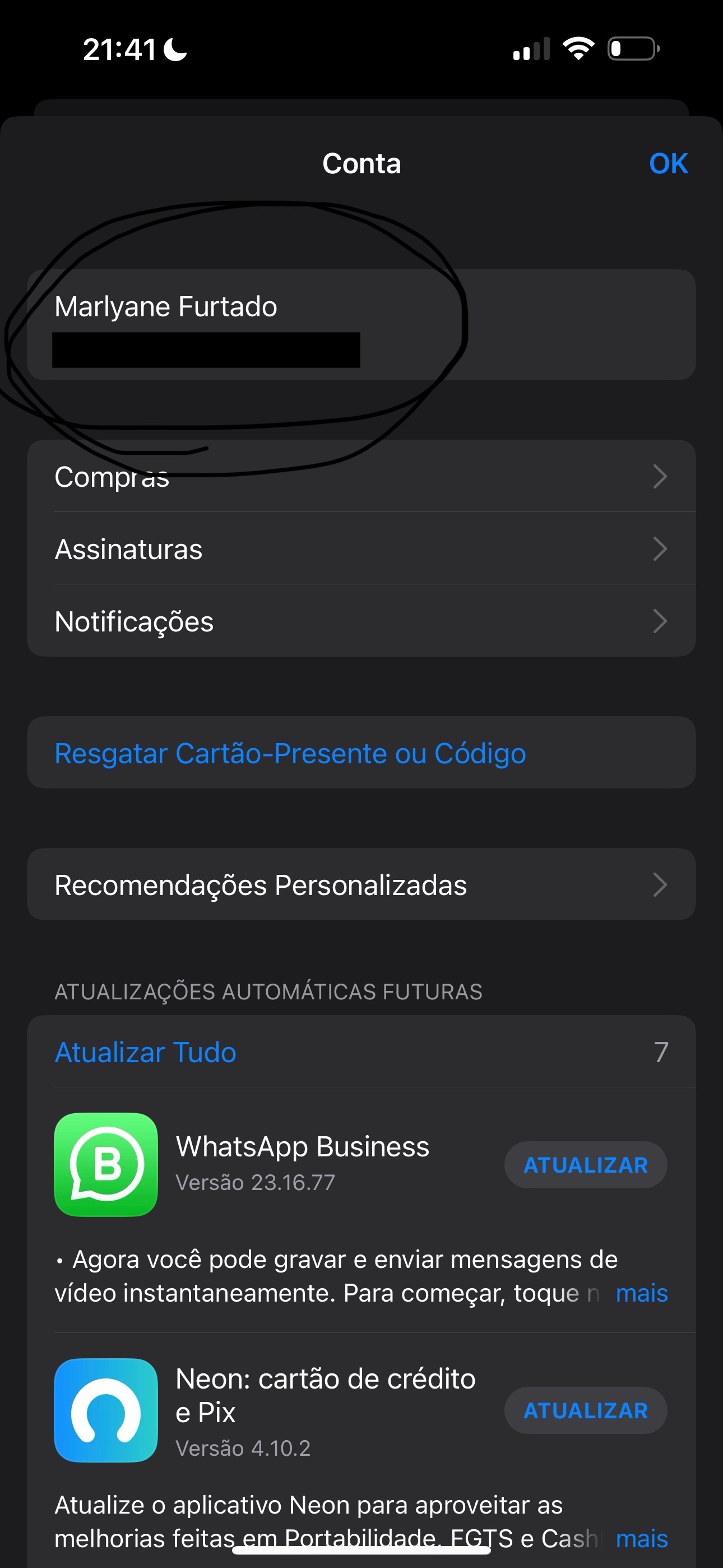Screen dimensions: 723x1568
Task: Update the Neon app
Action: point(586,1410)
